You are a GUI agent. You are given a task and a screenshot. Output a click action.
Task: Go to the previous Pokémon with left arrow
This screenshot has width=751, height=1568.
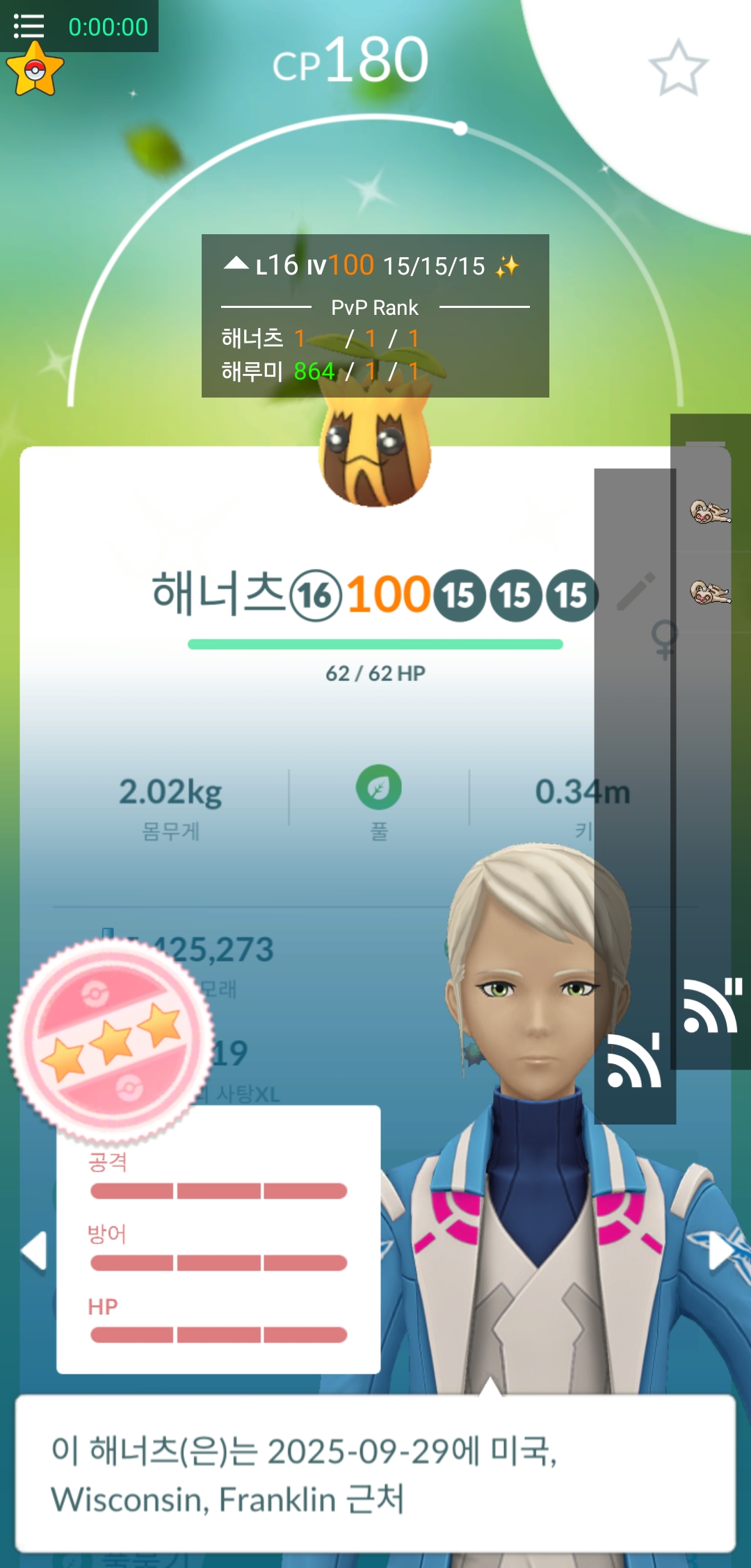[33, 1251]
